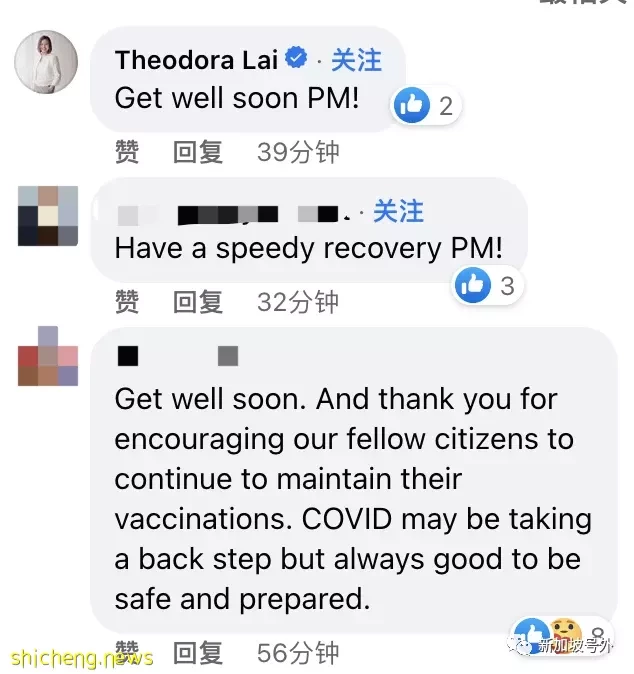Open Theodora Lai's profile name
Viewport: 634px width, 674px height.
tap(196, 60)
